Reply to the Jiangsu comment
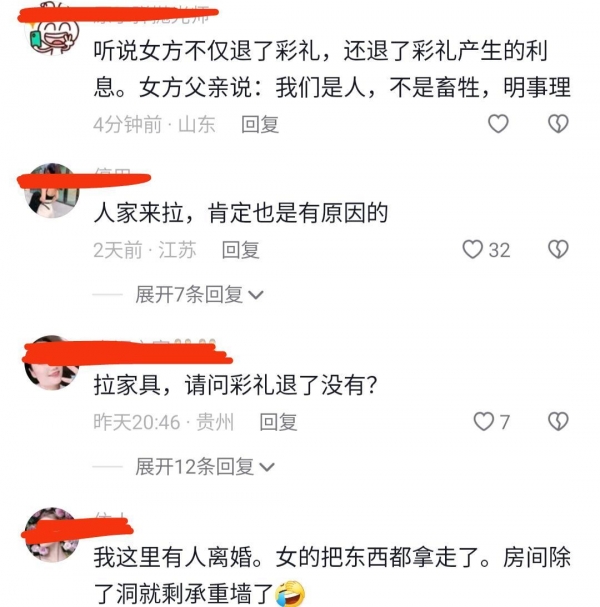600x607 pixels. [240, 250]
